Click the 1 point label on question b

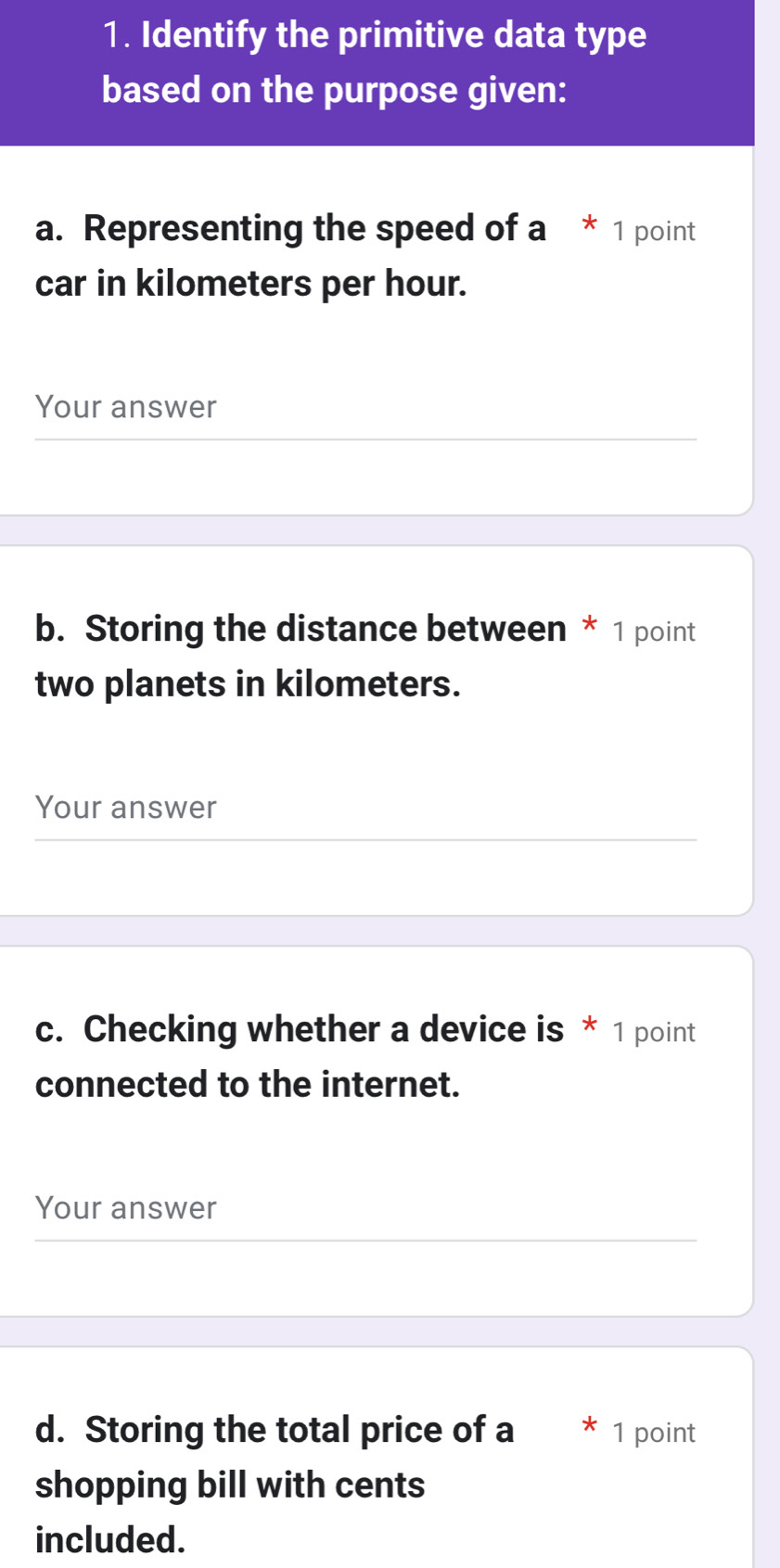(x=652, y=631)
